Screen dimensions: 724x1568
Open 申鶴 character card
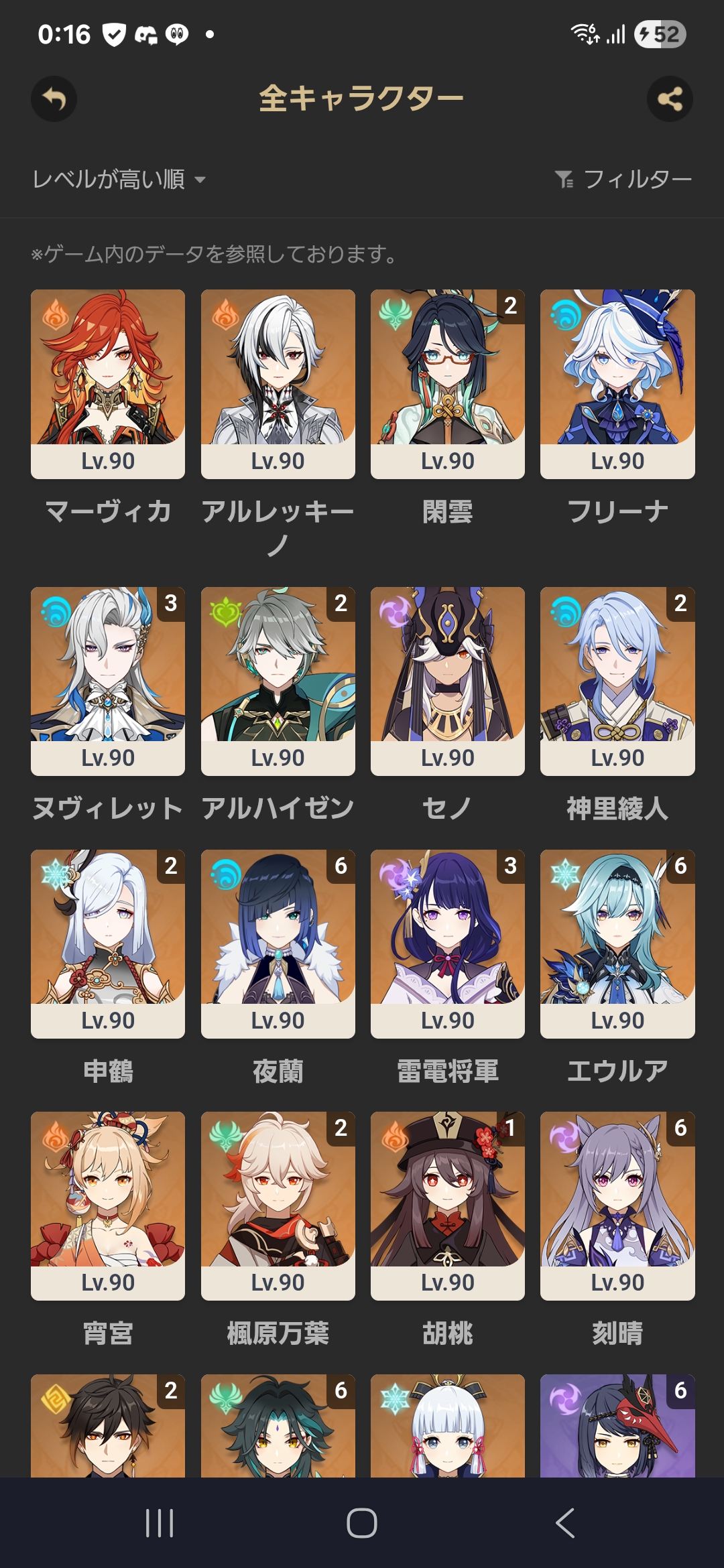(108, 943)
